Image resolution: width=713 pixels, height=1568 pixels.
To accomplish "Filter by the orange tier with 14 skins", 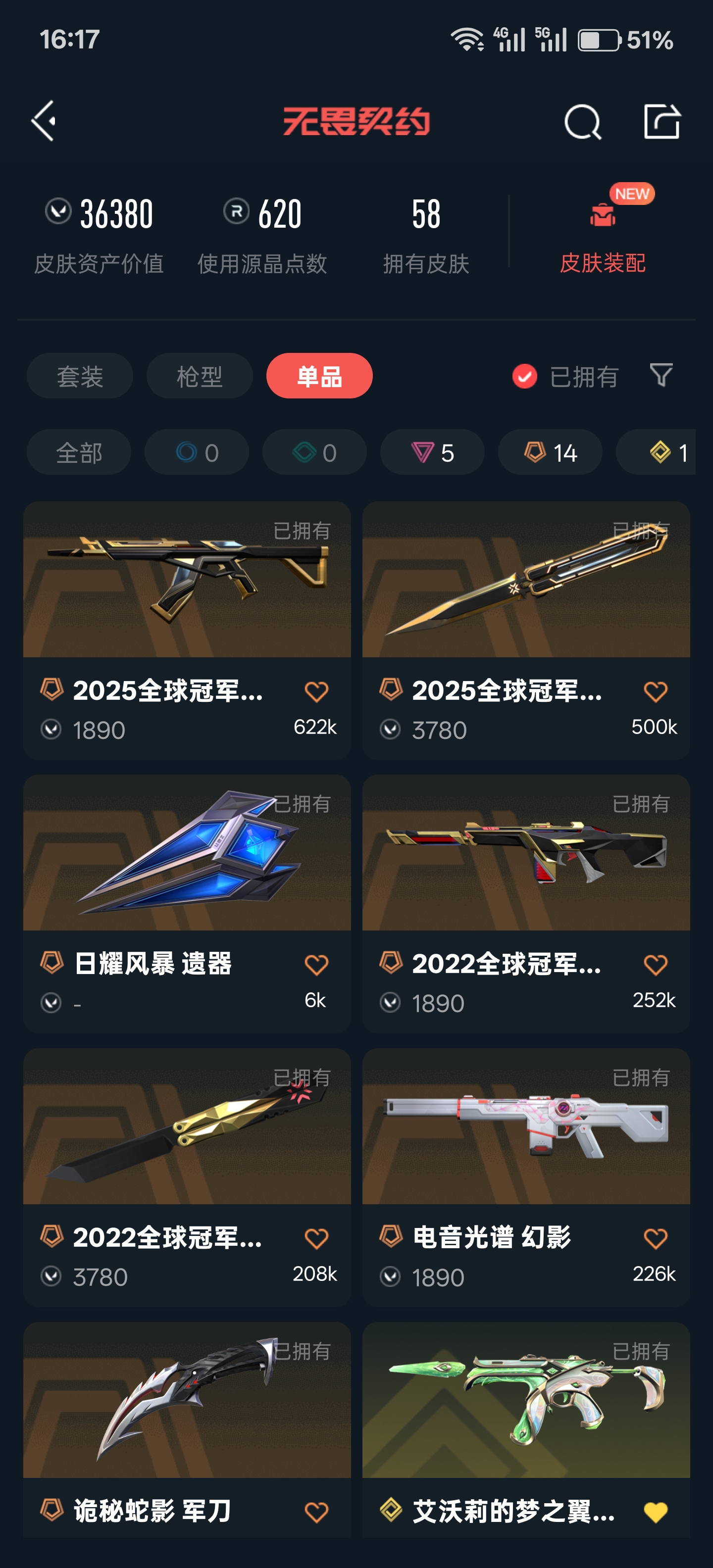I will point(550,452).
